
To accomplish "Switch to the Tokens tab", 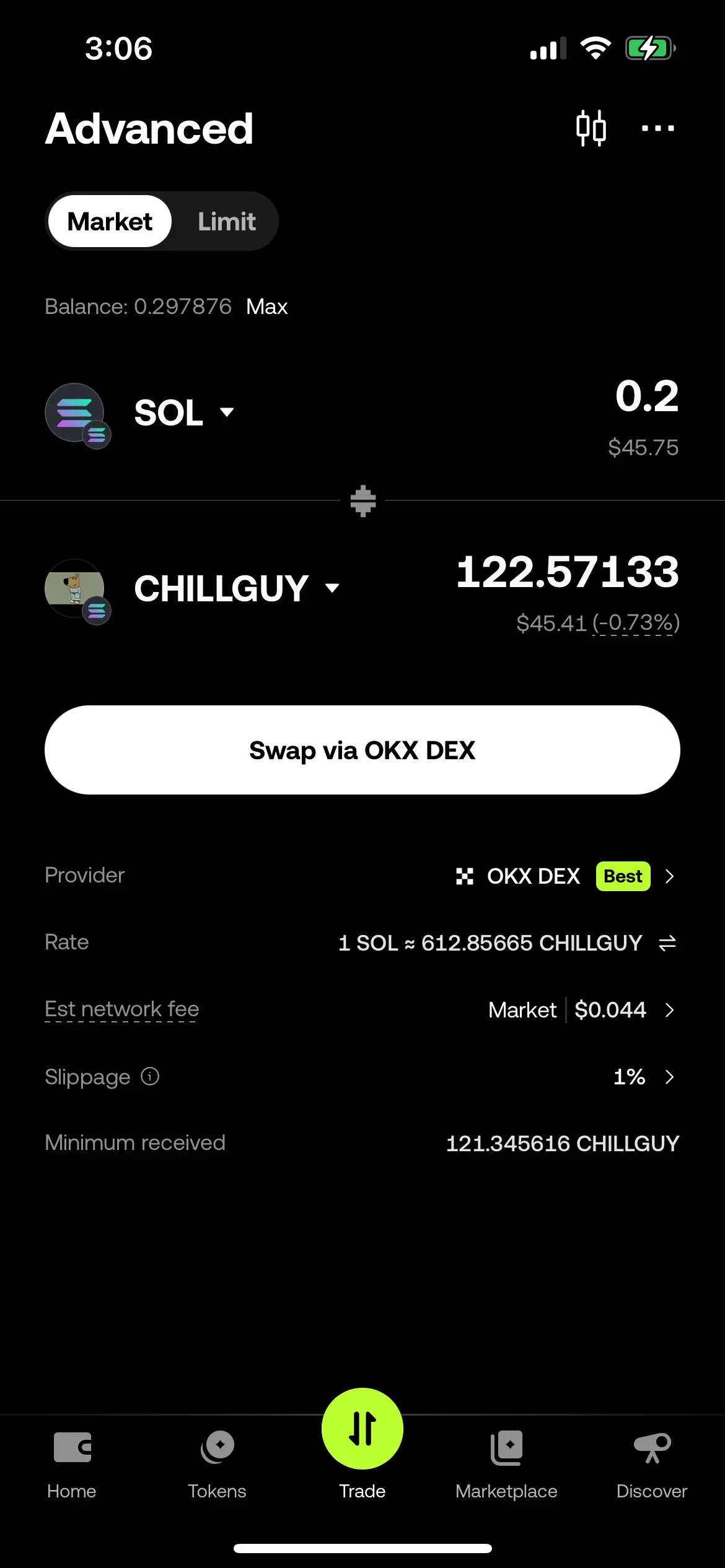I will point(217,1465).
